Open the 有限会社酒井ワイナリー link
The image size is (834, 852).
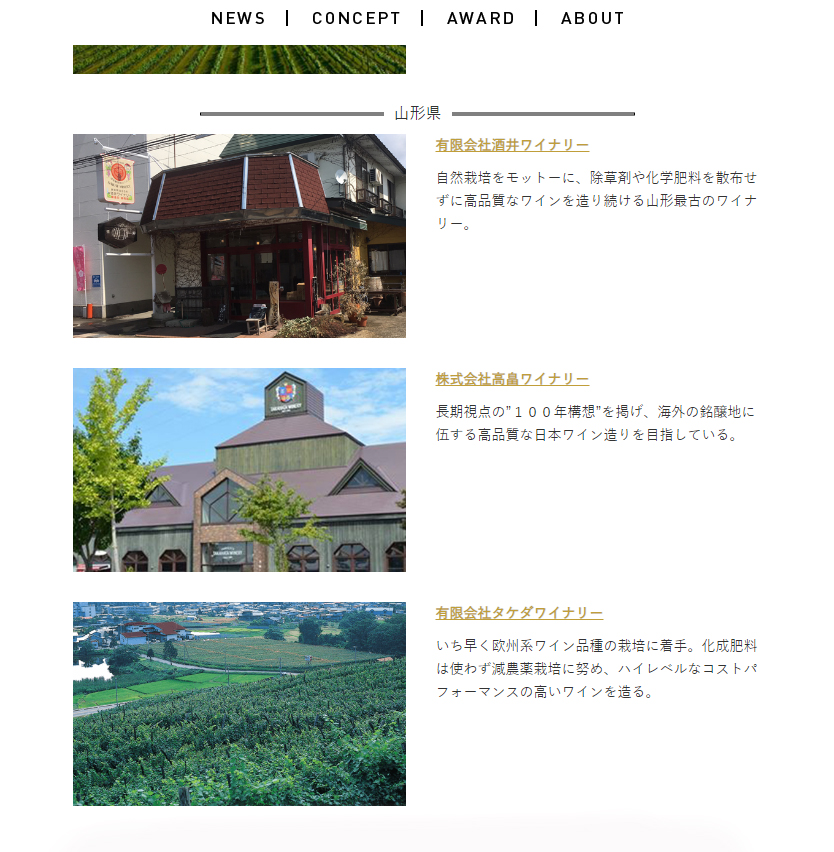(x=512, y=145)
